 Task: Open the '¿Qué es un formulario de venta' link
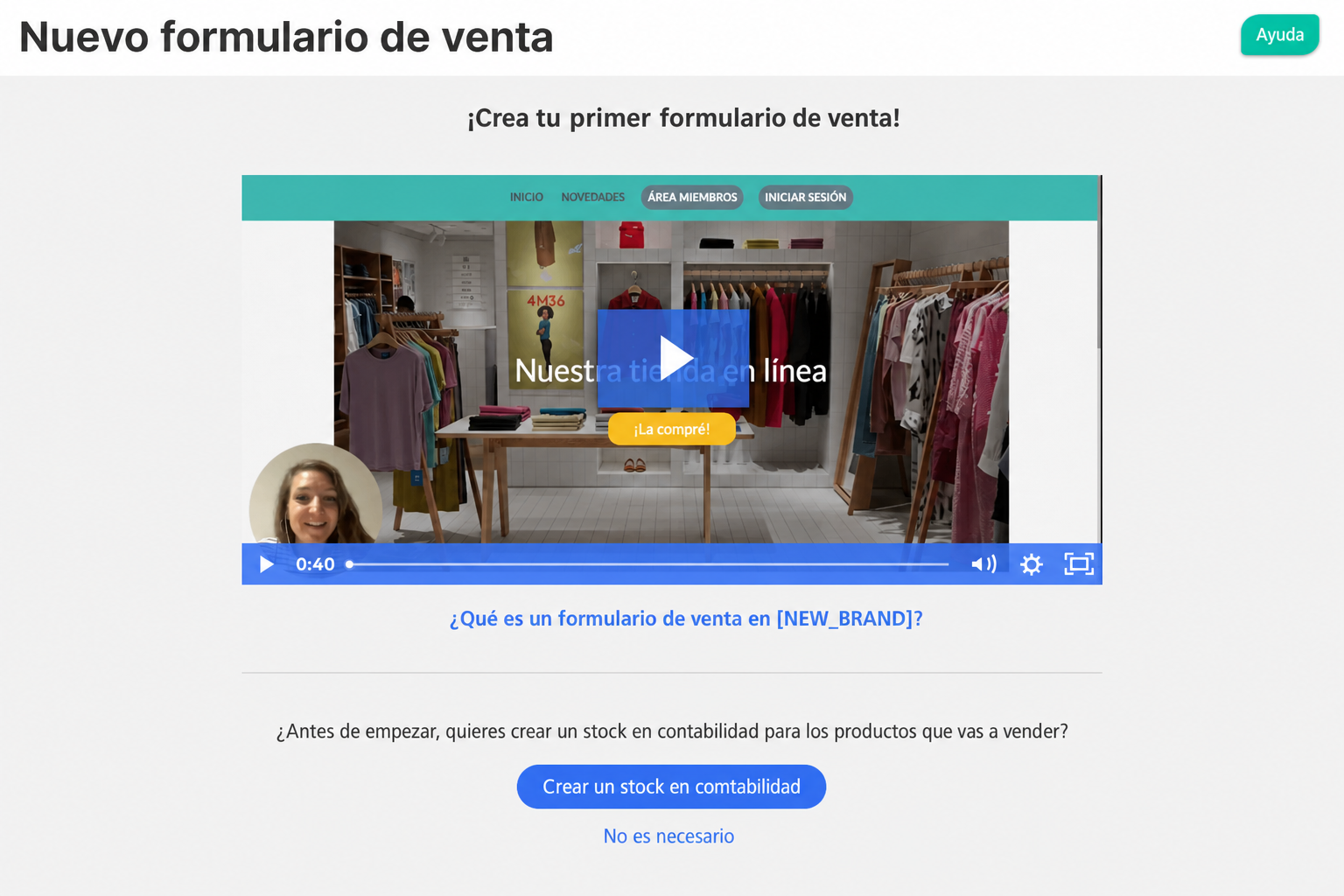pos(686,619)
